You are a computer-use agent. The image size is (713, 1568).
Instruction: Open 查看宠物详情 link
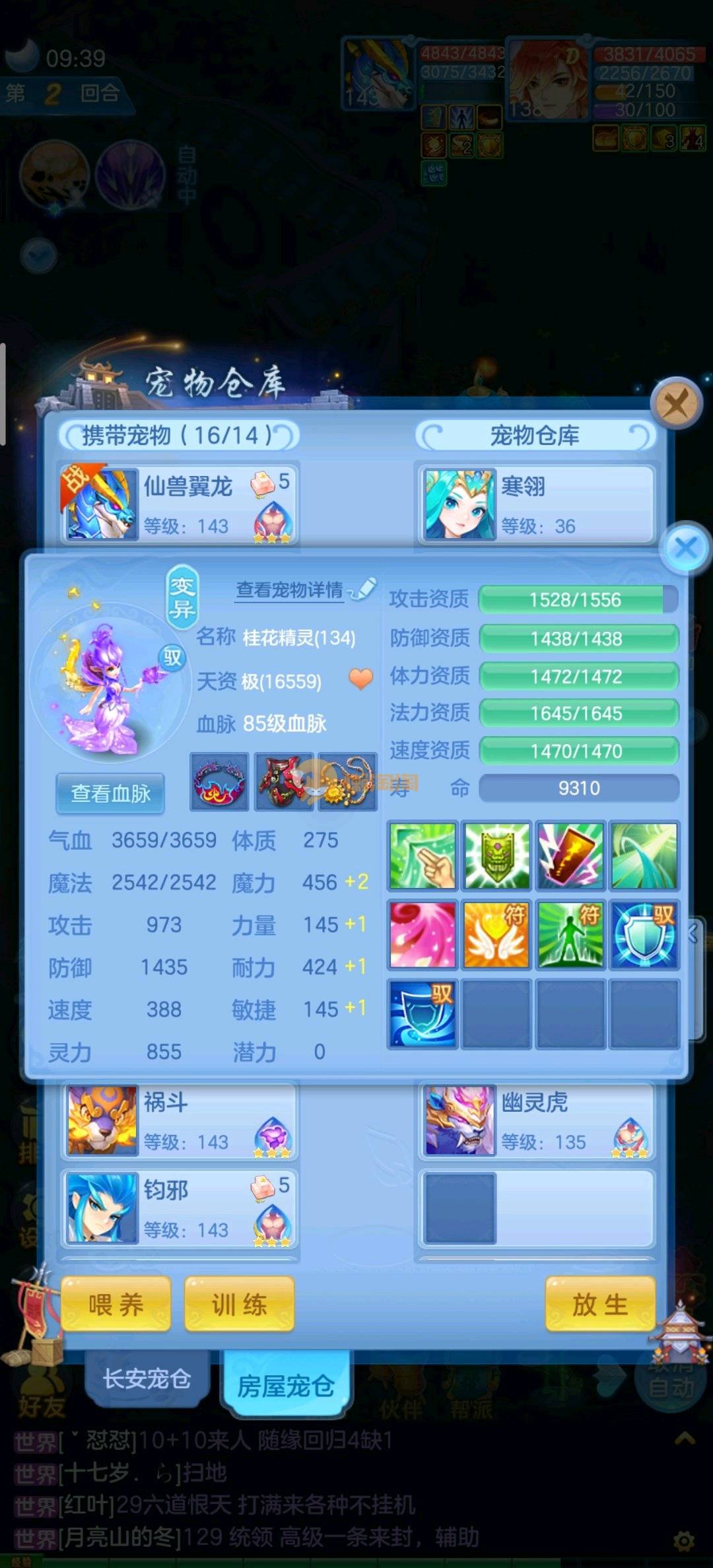[290, 590]
